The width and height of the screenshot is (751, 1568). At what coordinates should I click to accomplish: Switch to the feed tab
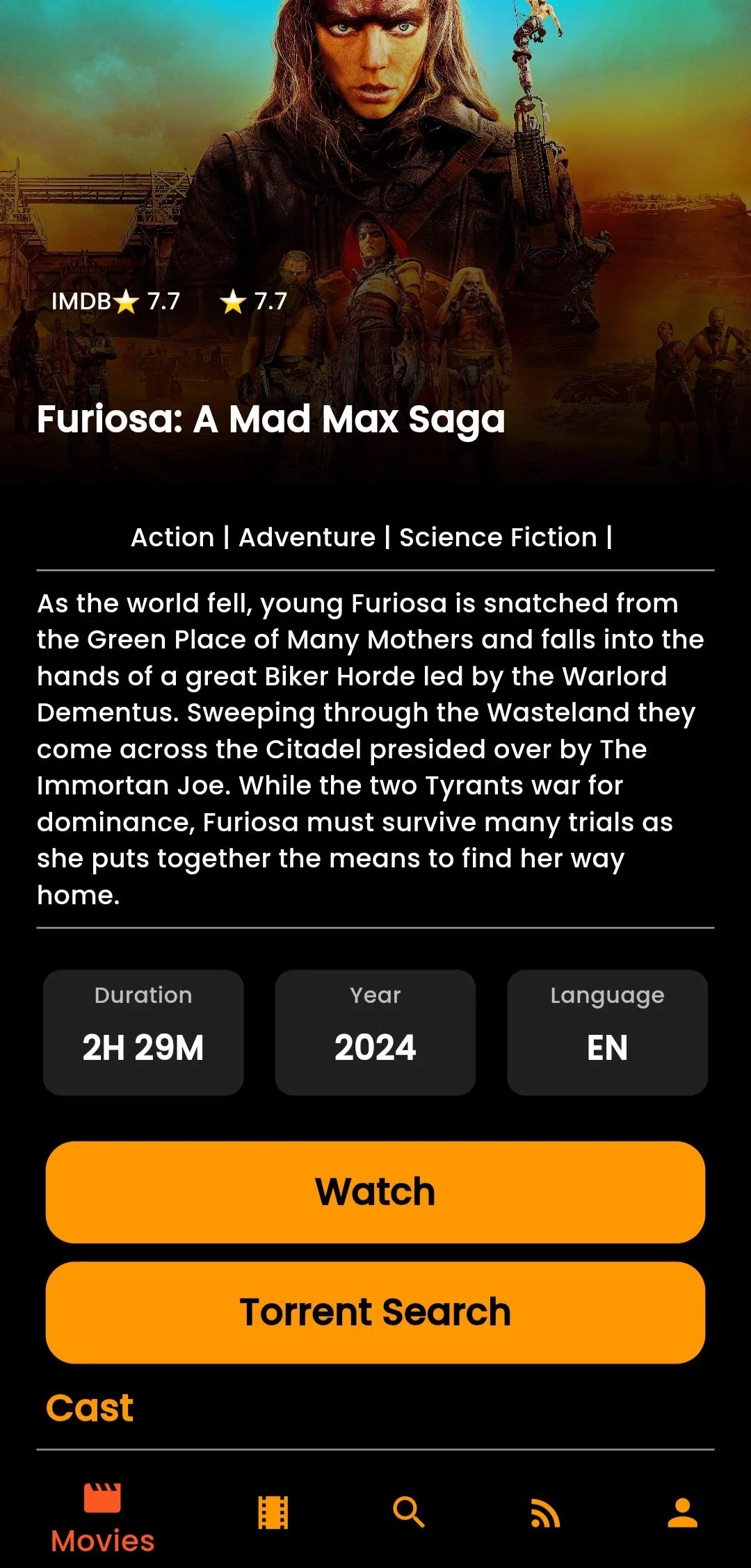tap(545, 1513)
